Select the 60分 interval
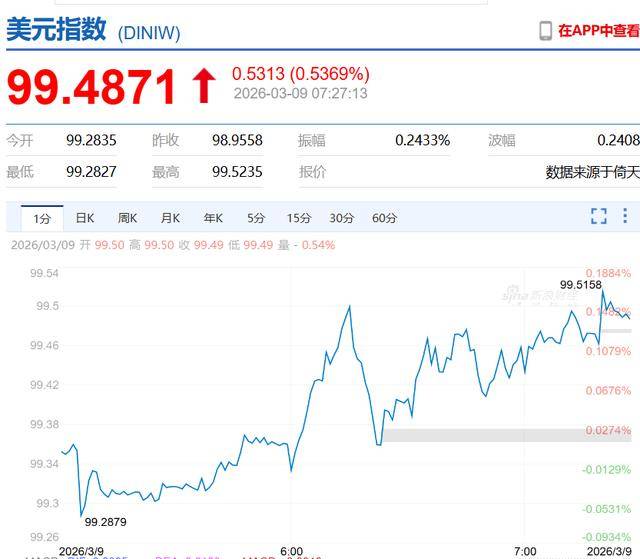This screenshot has width=640, height=559. [x=384, y=218]
